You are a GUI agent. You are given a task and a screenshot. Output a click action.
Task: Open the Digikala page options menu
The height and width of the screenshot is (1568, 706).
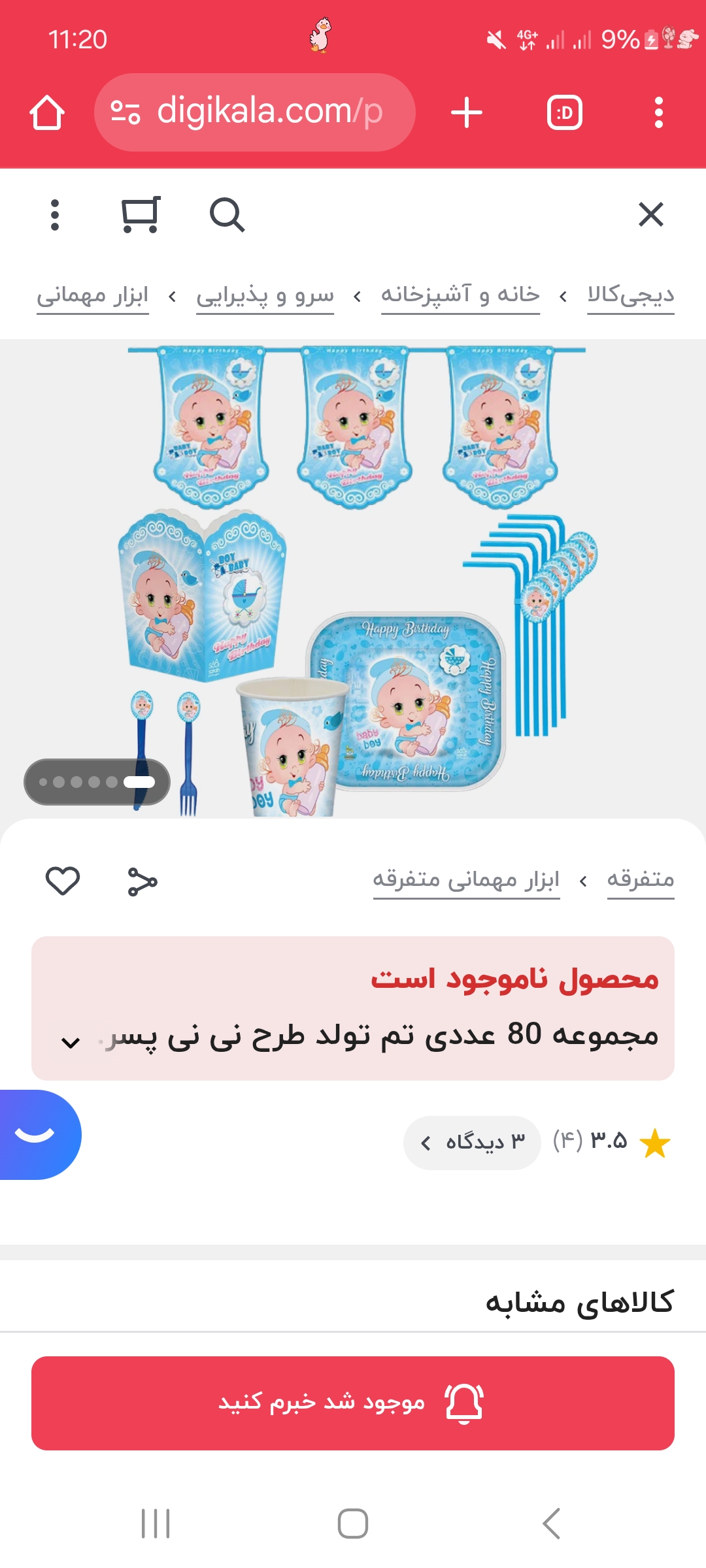55,214
